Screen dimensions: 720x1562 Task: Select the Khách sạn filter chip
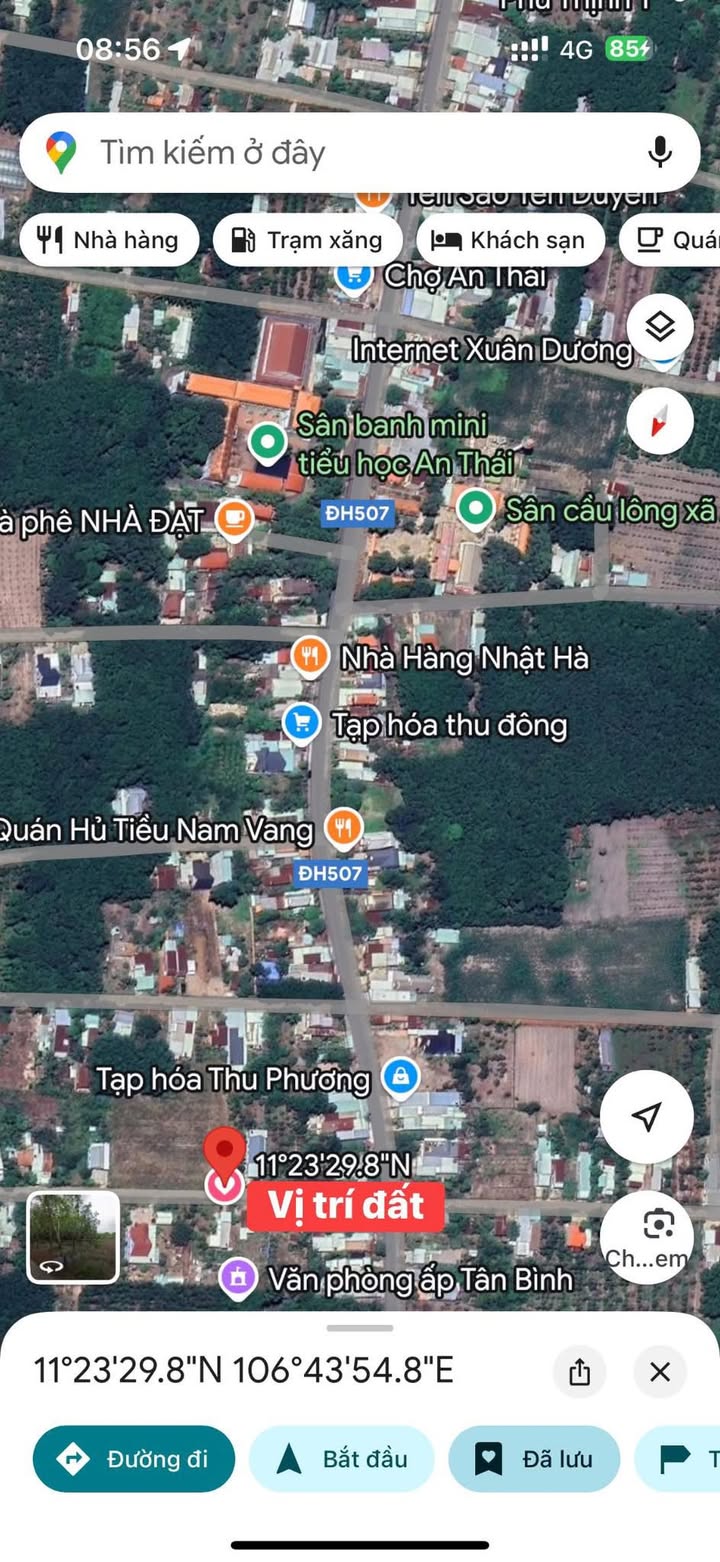coord(510,240)
